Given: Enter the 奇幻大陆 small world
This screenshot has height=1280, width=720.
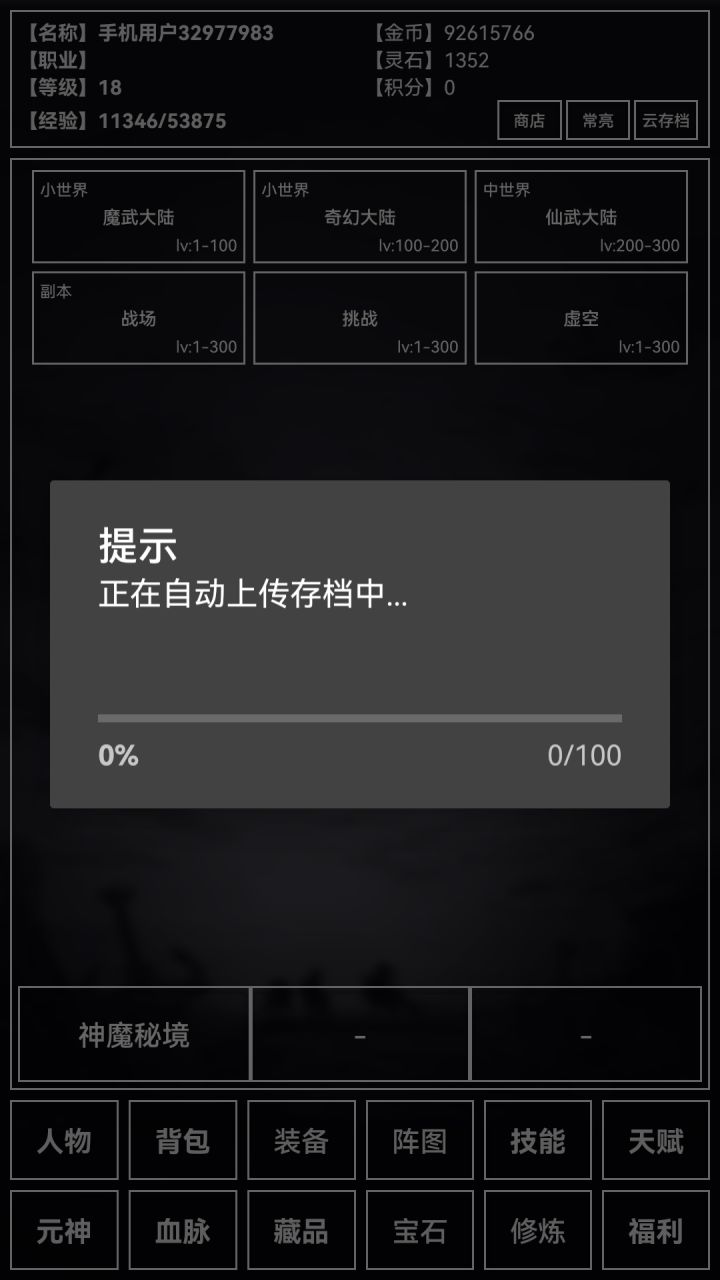Looking at the screenshot, I should [x=359, y=218].
